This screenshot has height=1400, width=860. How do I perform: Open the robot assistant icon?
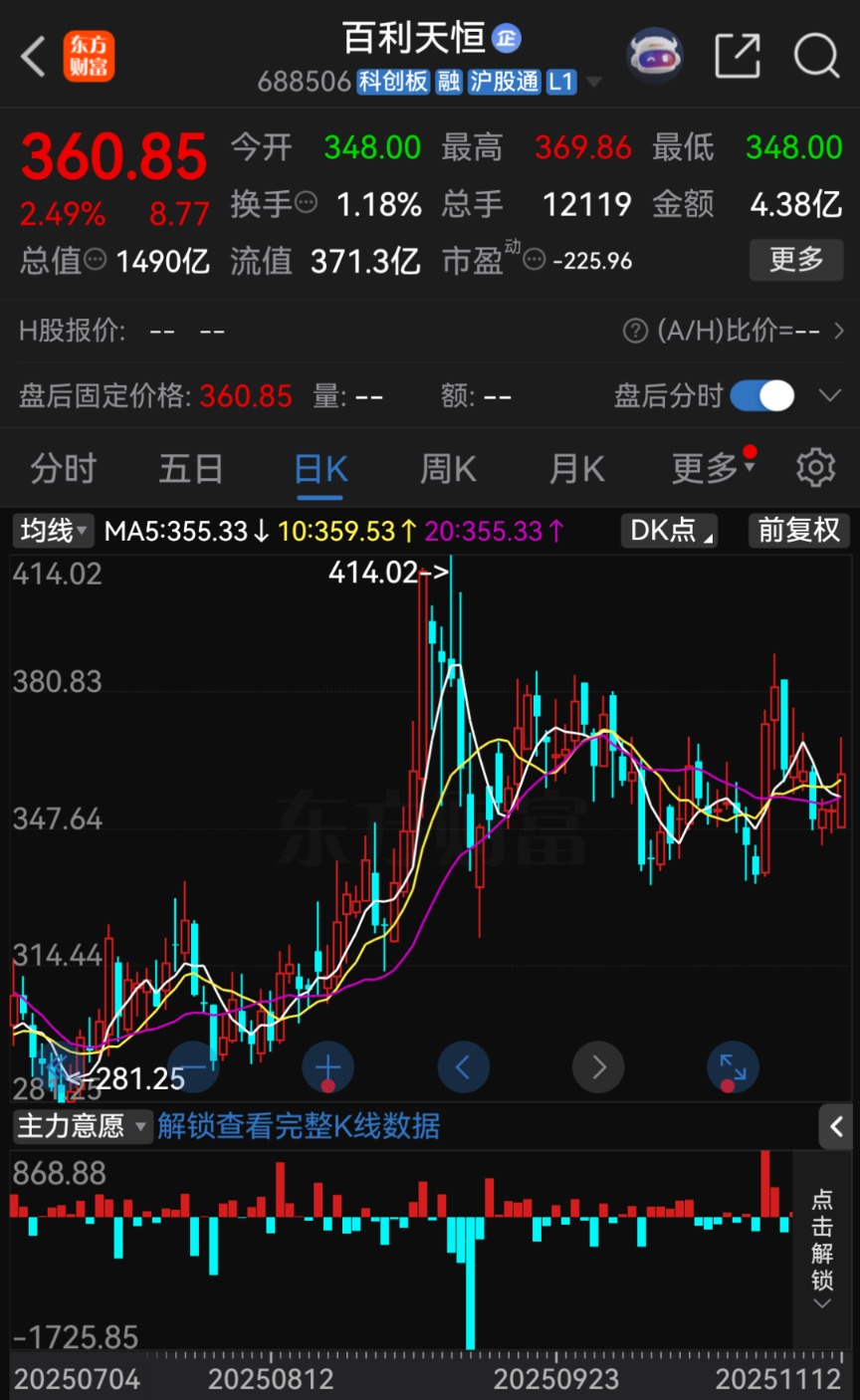click(654, 56)
